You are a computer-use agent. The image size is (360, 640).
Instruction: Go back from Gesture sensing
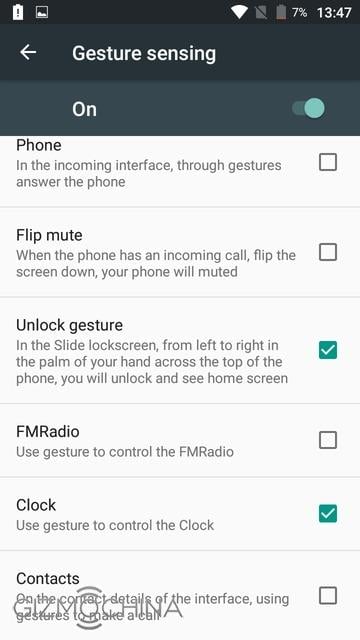(28, 52)
